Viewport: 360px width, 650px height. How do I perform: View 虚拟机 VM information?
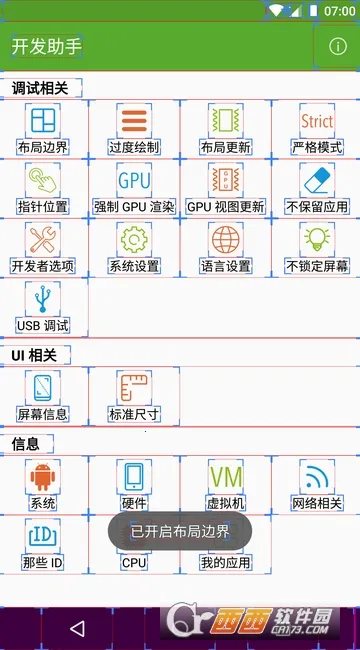[226, 485]
